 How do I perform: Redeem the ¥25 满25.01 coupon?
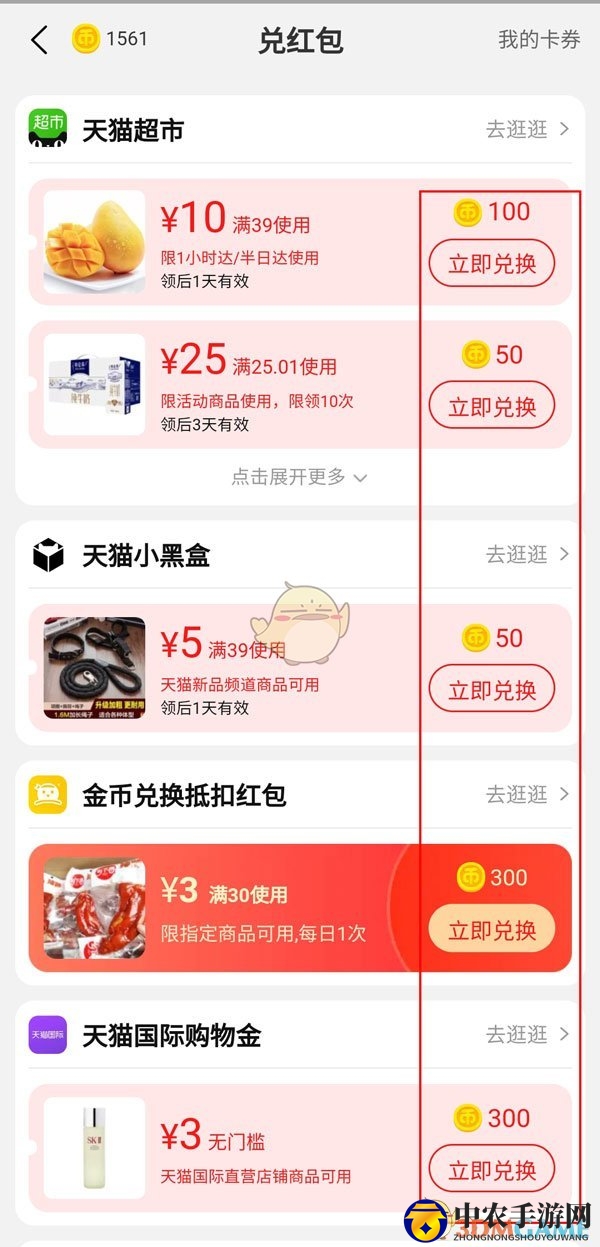(491, 407)
